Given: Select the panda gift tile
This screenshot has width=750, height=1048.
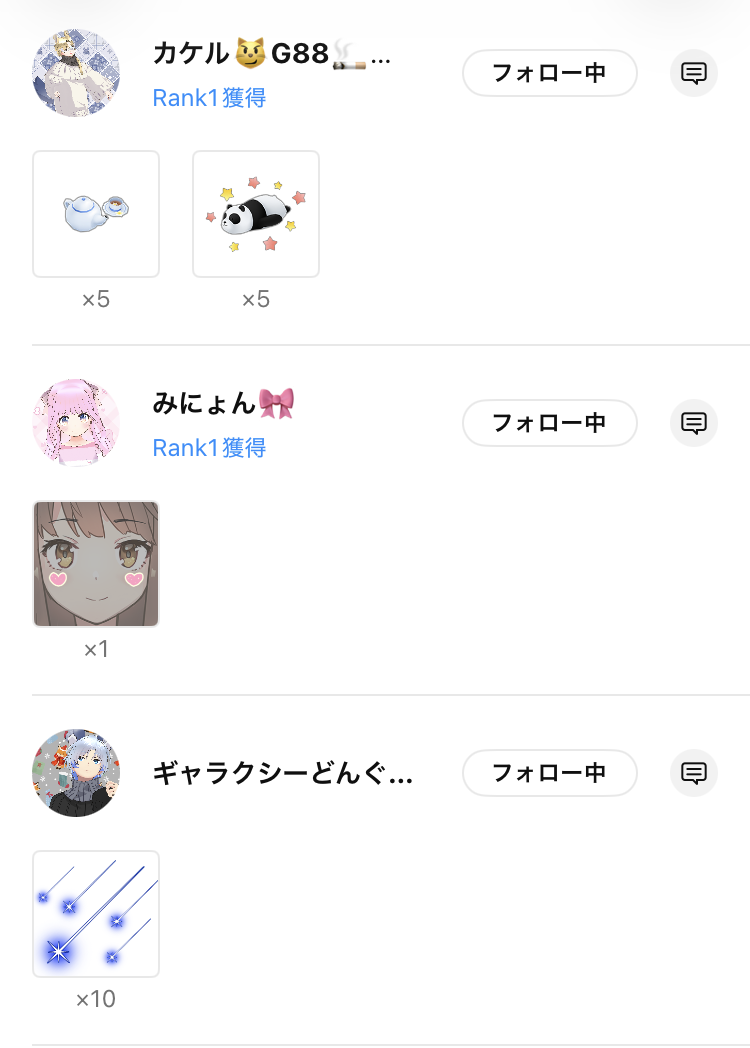Looking at the screenshot, I should pos(256,214).
